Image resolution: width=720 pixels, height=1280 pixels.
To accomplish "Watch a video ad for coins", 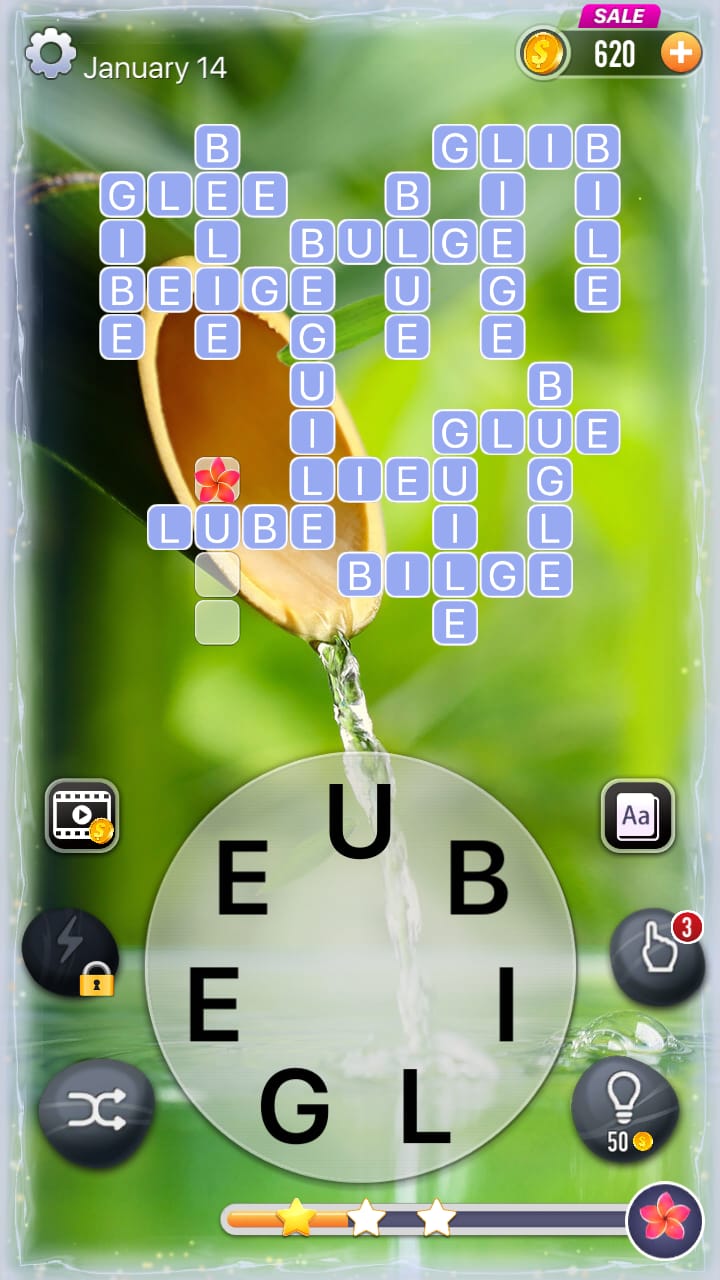I will [82, 816].
